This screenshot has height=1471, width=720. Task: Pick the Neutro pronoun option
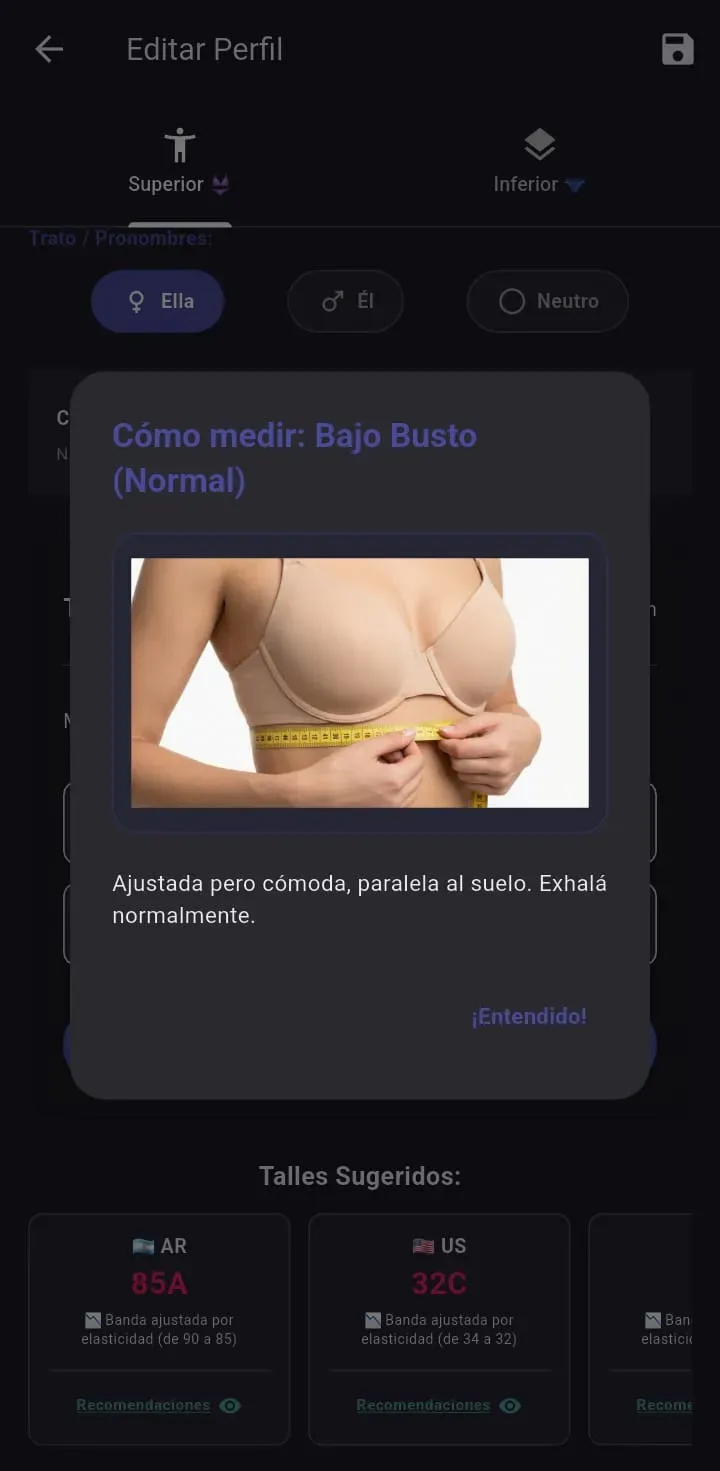coord(547,301)
